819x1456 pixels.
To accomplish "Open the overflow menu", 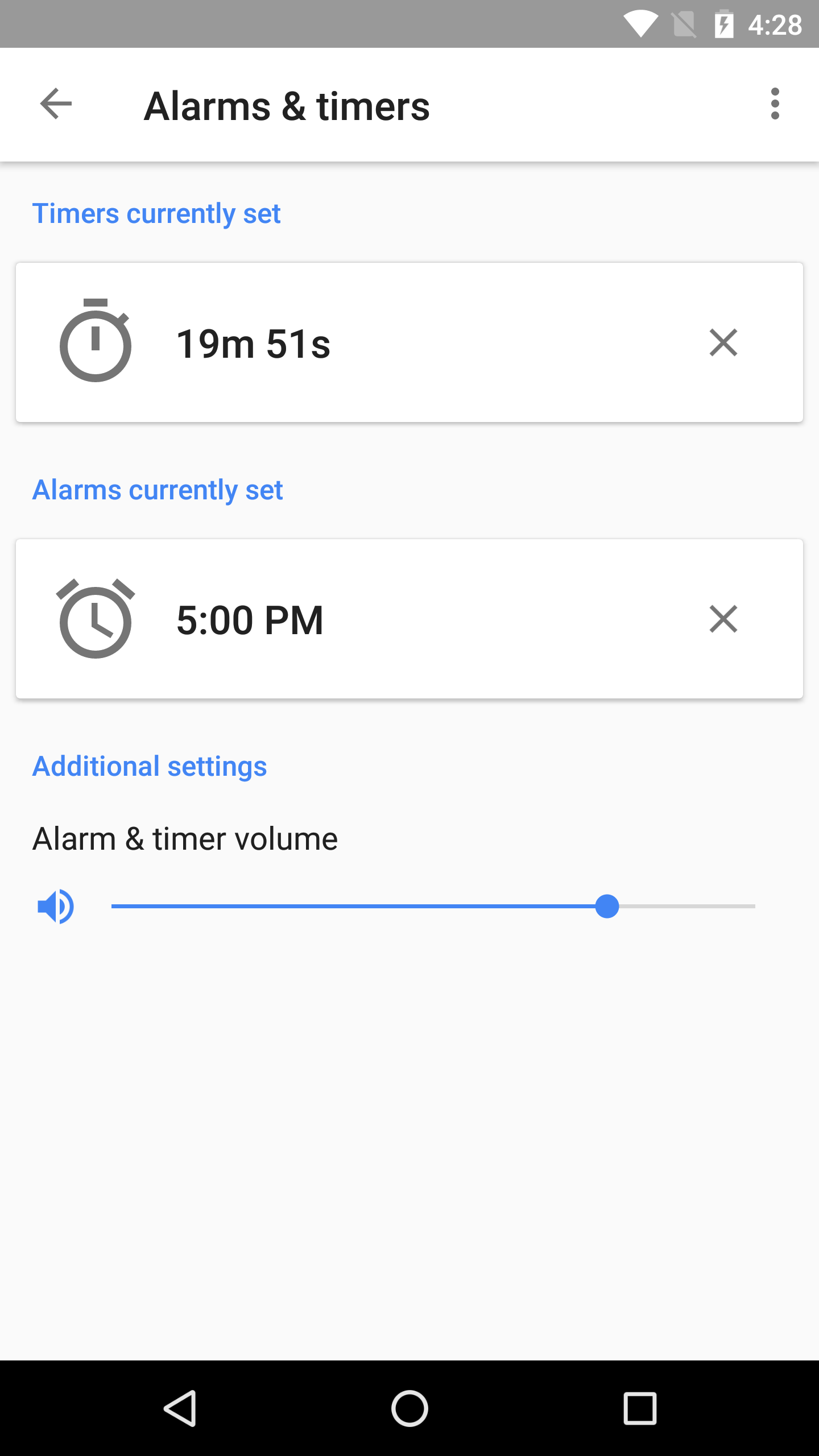I will pyautogui.click(x=775, y=104).
